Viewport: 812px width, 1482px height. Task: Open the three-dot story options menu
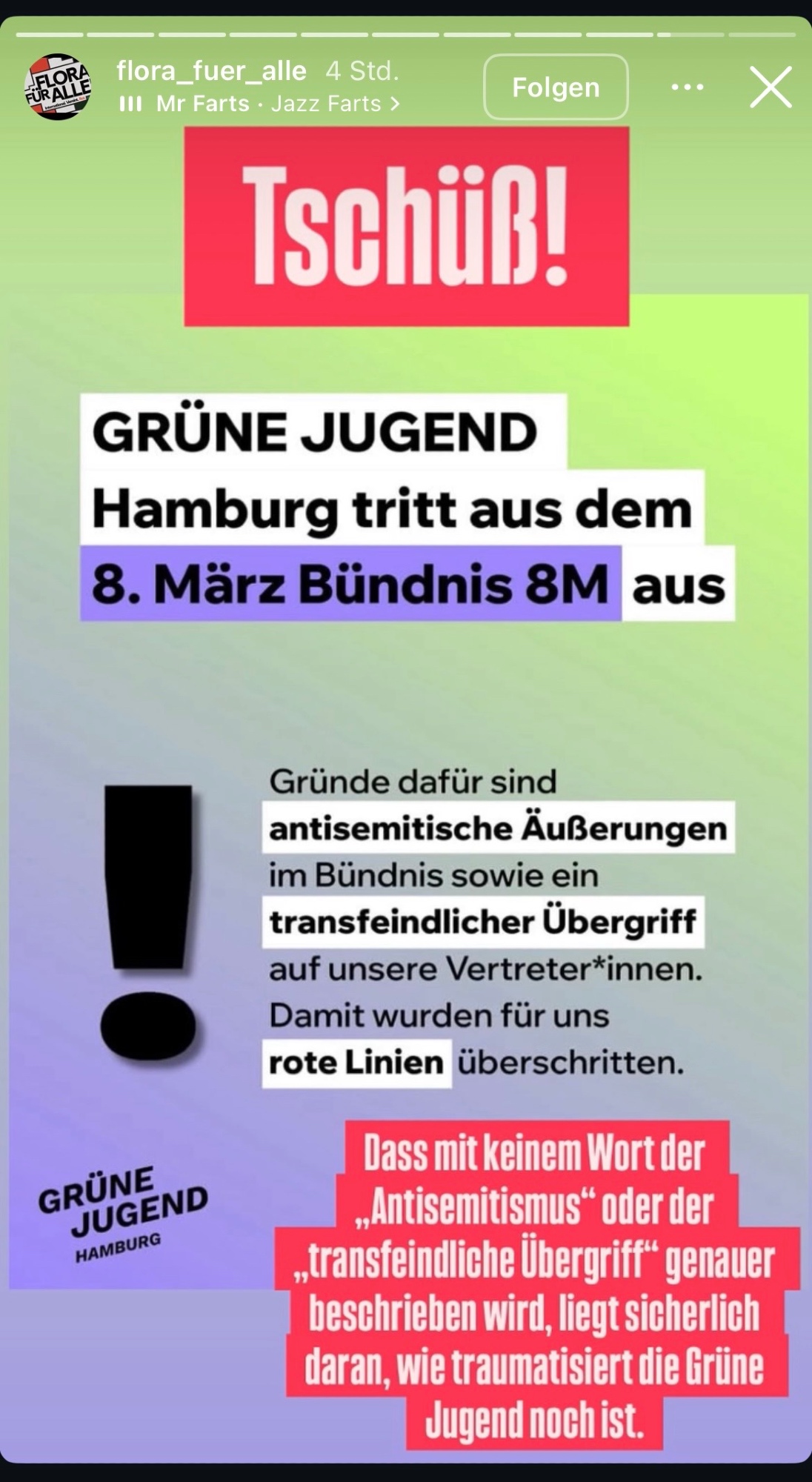tap(687, 87)
